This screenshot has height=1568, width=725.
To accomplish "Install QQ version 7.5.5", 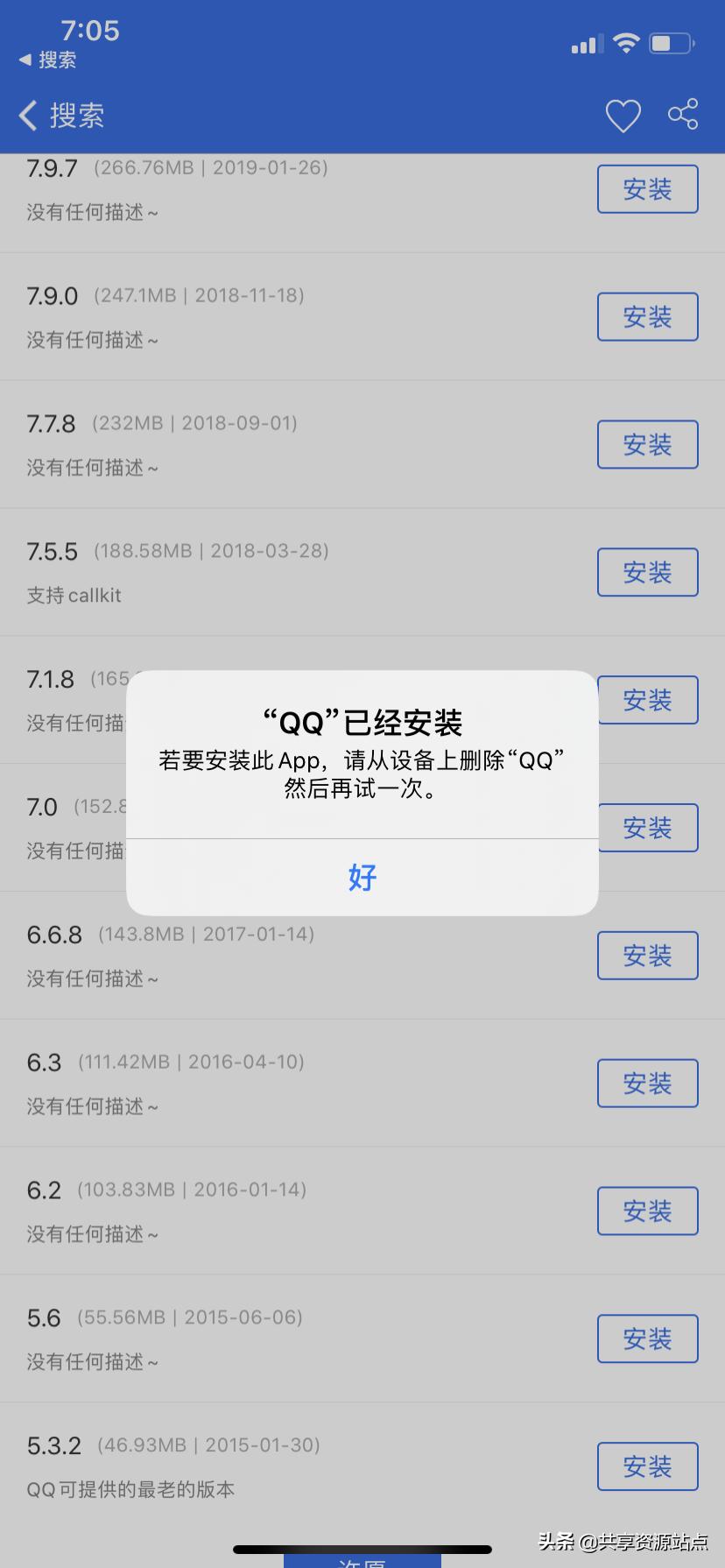I will [x=647, y=573].
